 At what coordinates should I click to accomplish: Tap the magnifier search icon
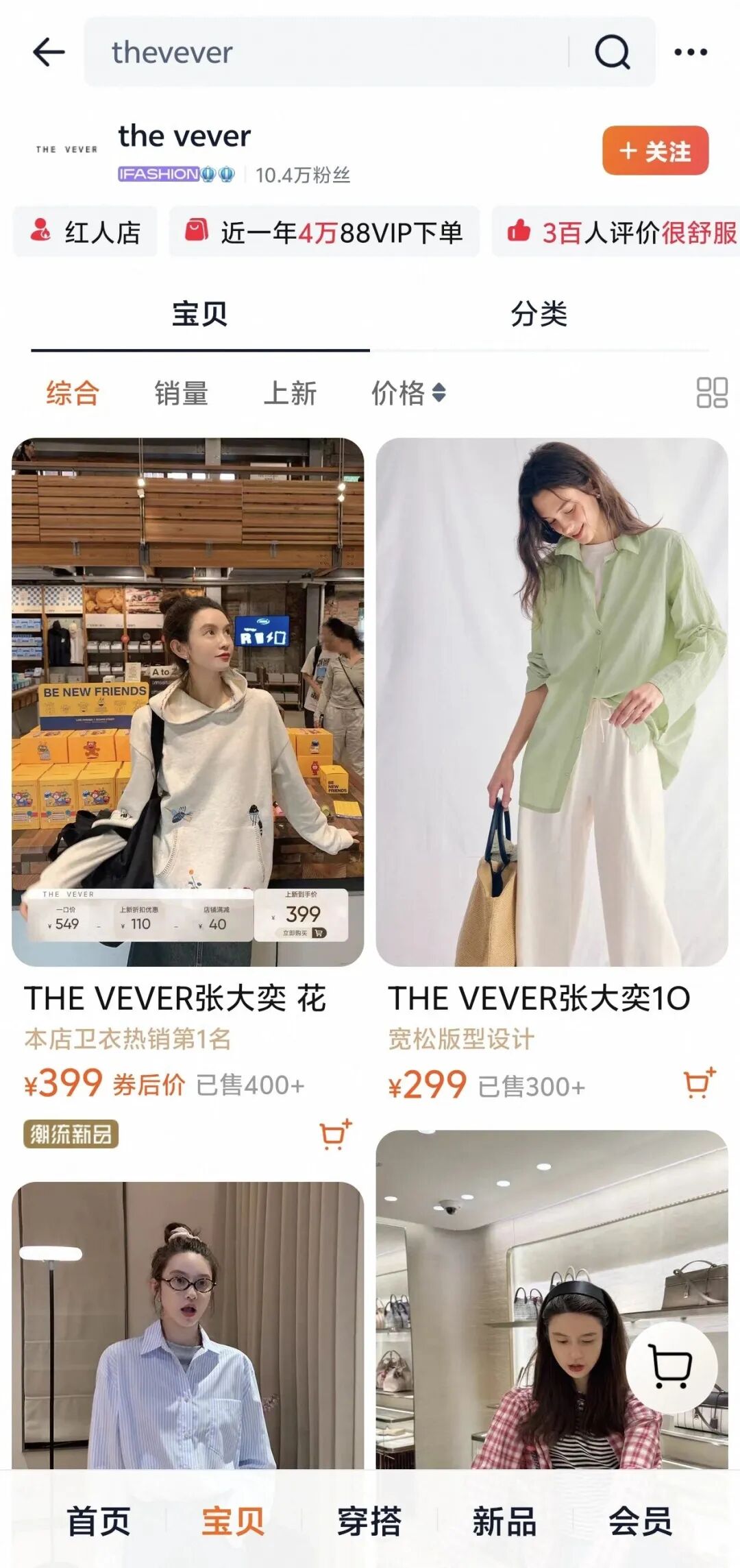pyautogui.click(x=612, y=52)
